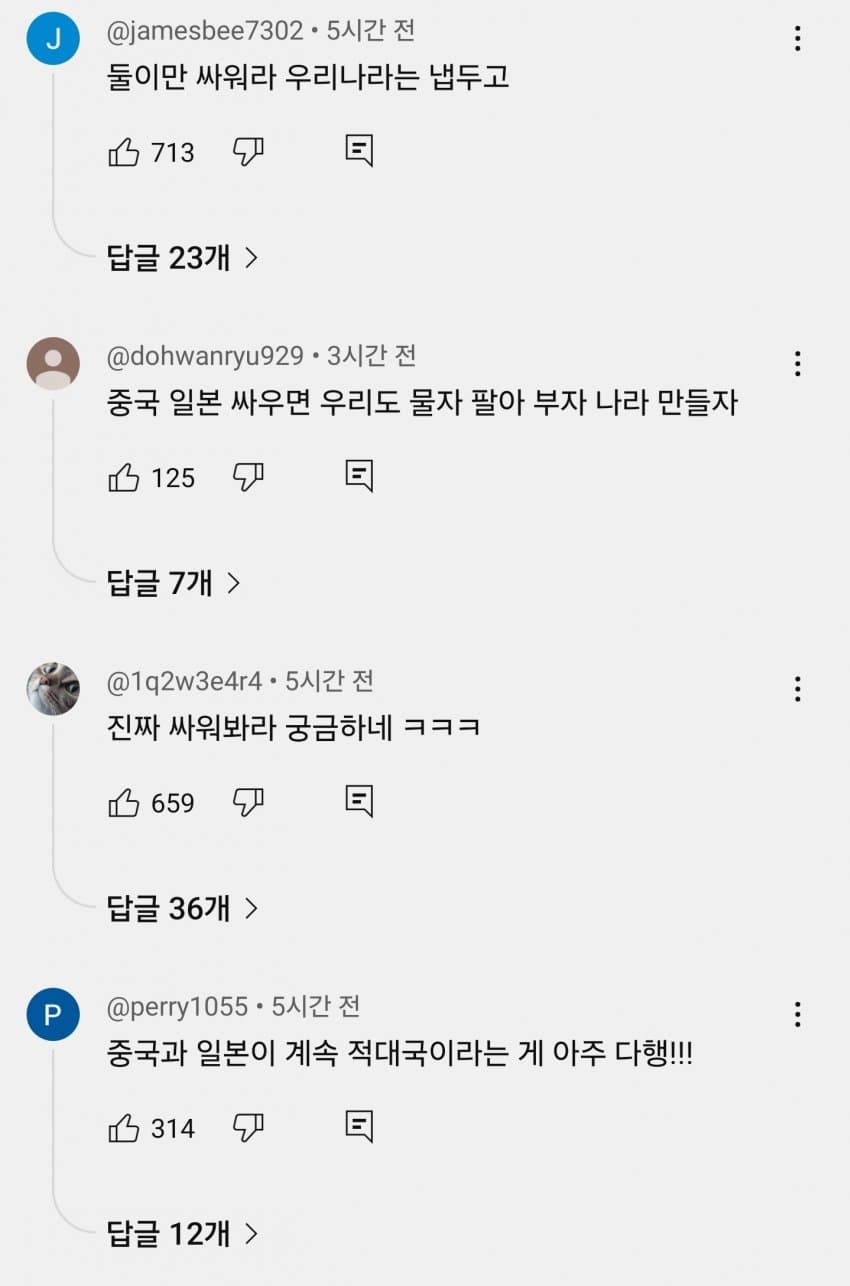Expand the 12 replies under @perry1055
Viewport: 850px width, 1286px height.
[182, 1234]
